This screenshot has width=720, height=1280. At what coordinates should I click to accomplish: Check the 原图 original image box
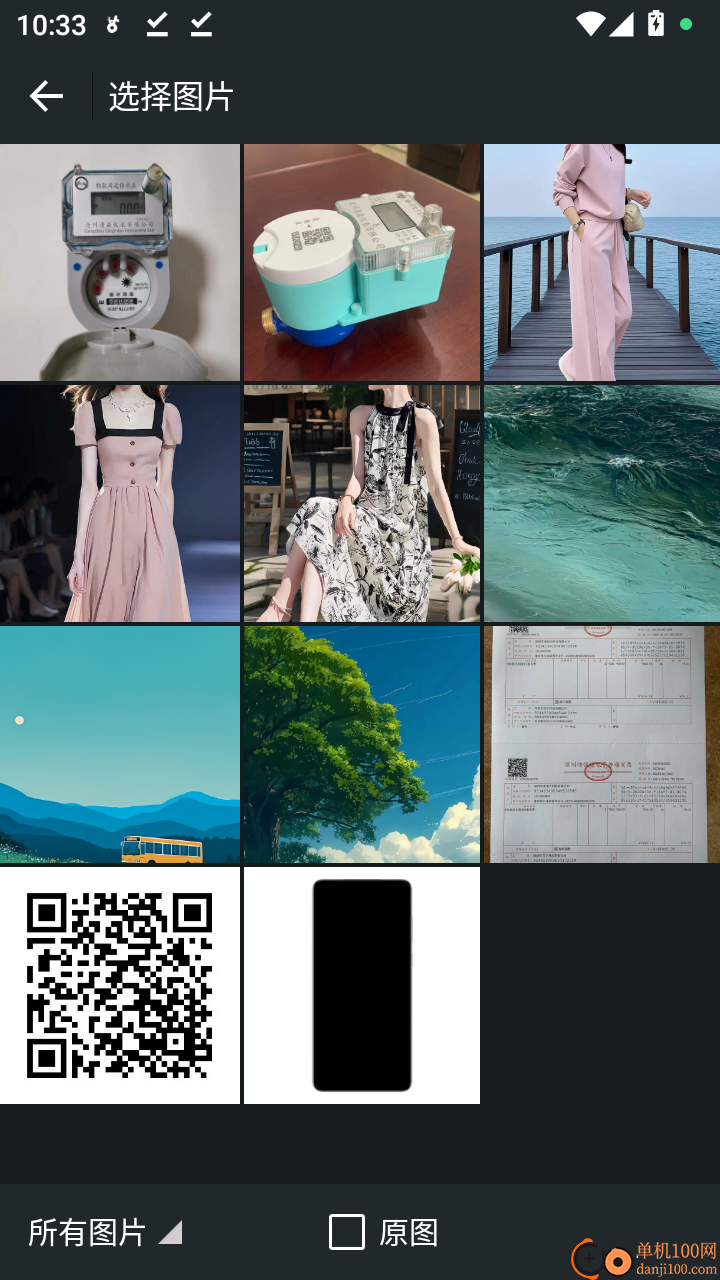347,1232
